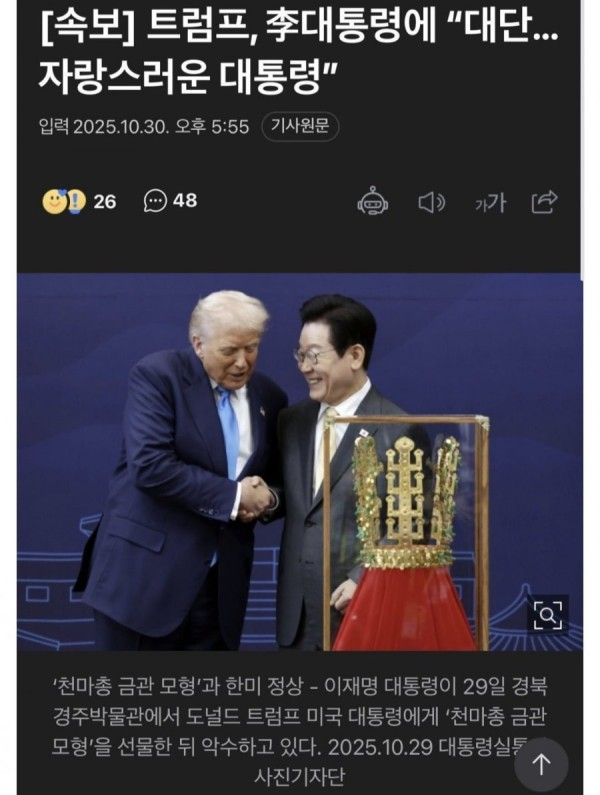Change text size with the 가가 icon
This screenshot has width=600, height=795.
click(x=489, y=203)
